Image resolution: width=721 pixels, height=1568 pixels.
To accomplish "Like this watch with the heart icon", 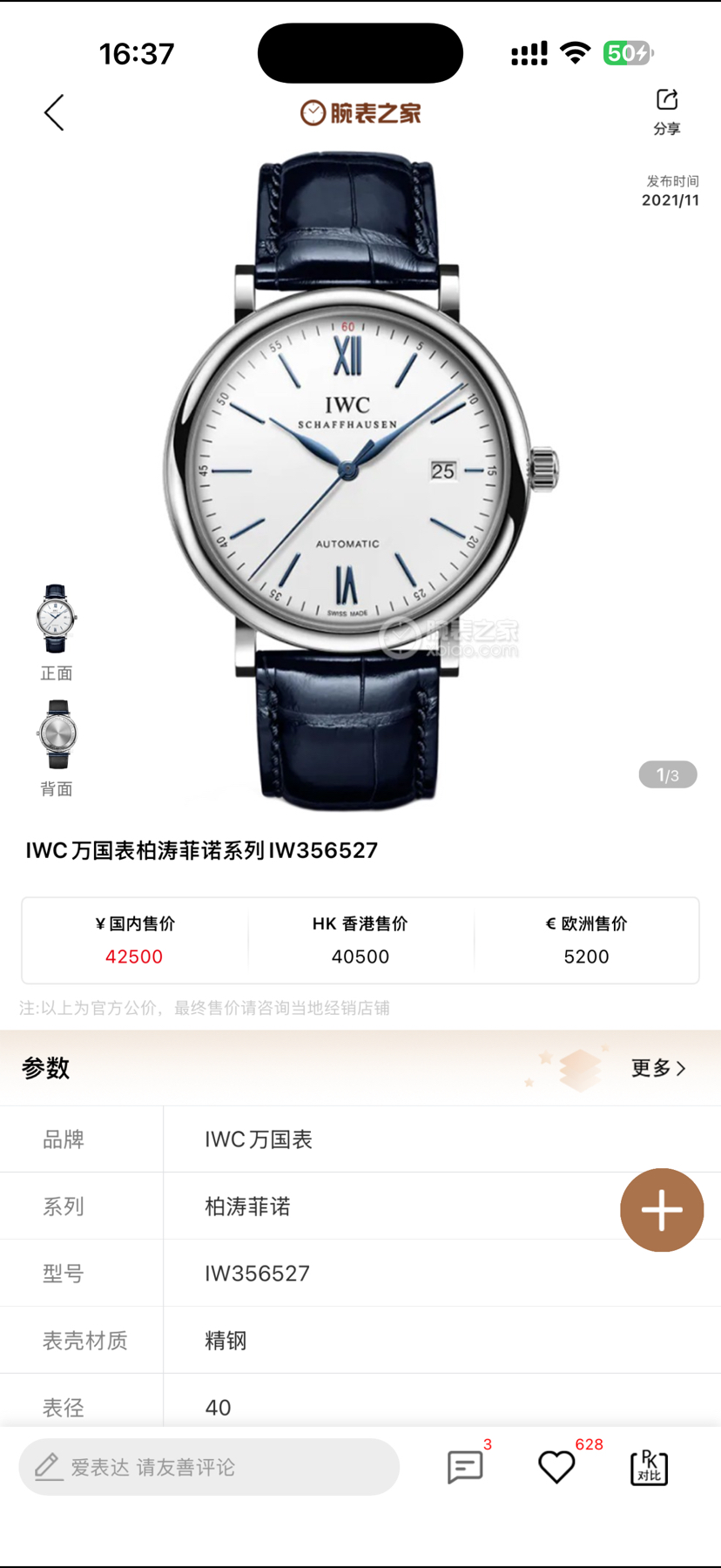I will coord(556,1467).
